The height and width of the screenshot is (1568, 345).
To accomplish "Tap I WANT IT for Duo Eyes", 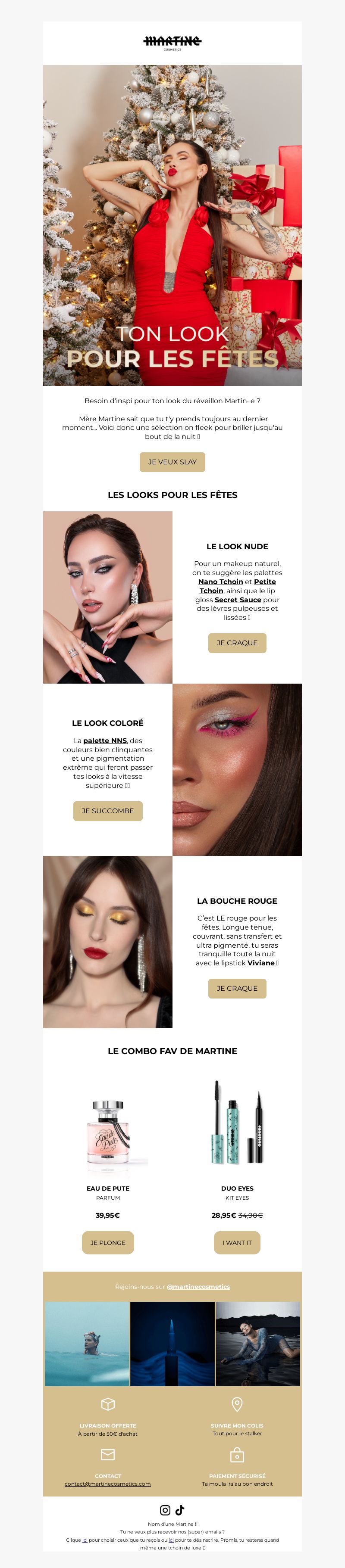I will tap(237, 1243).
